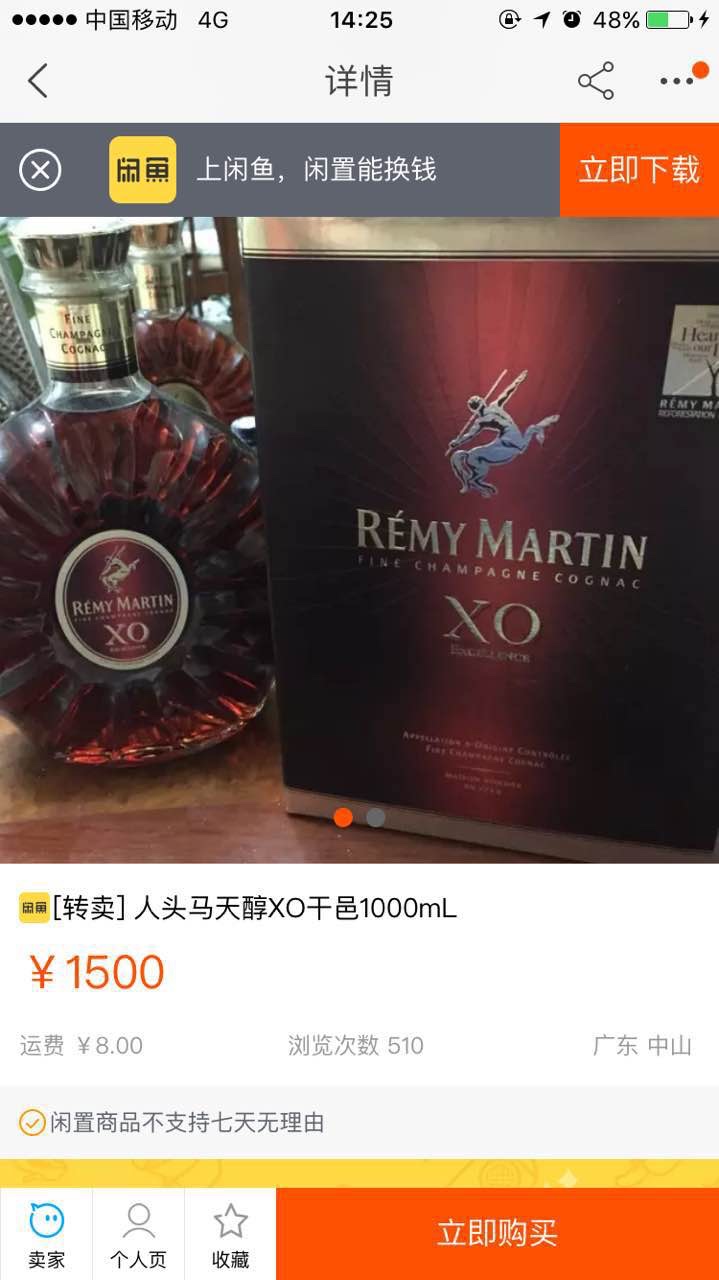Open the three-dot overflow menu
Image resolution: width=719 pixels, height=1280 pixels.
[677, 81]
